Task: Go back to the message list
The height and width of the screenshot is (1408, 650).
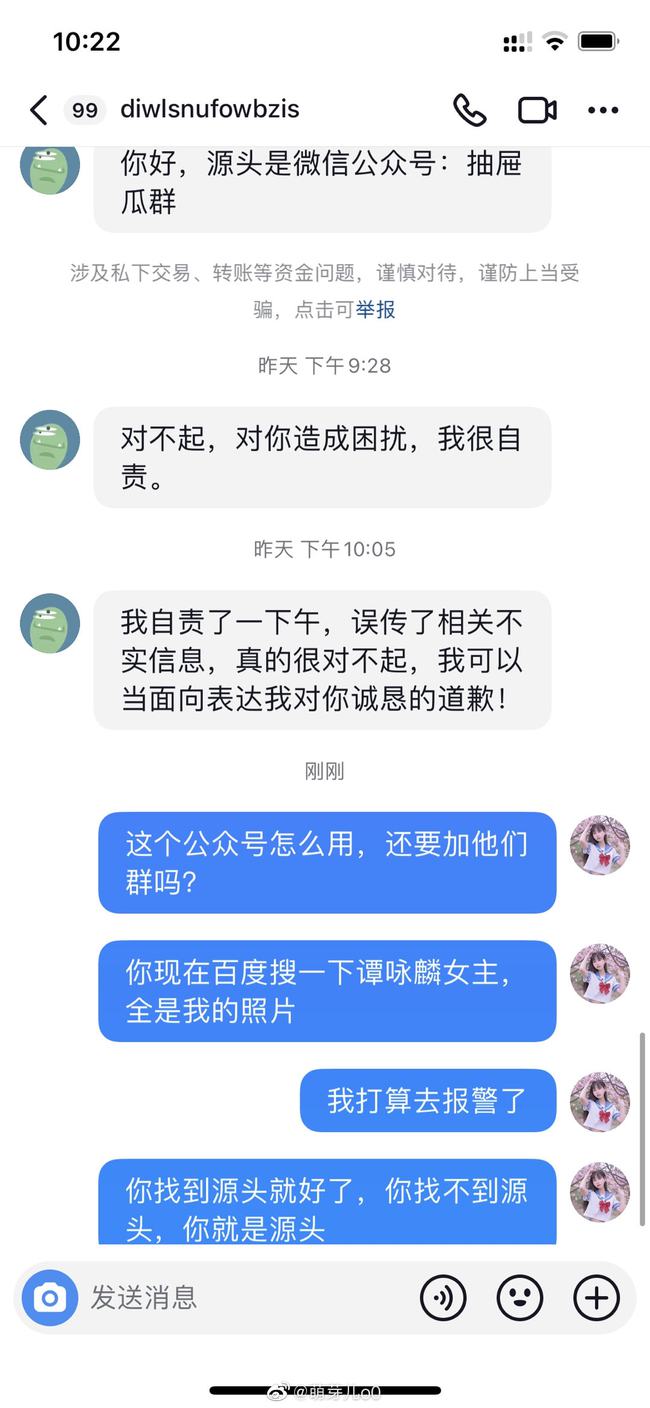Action: point(39,110)
